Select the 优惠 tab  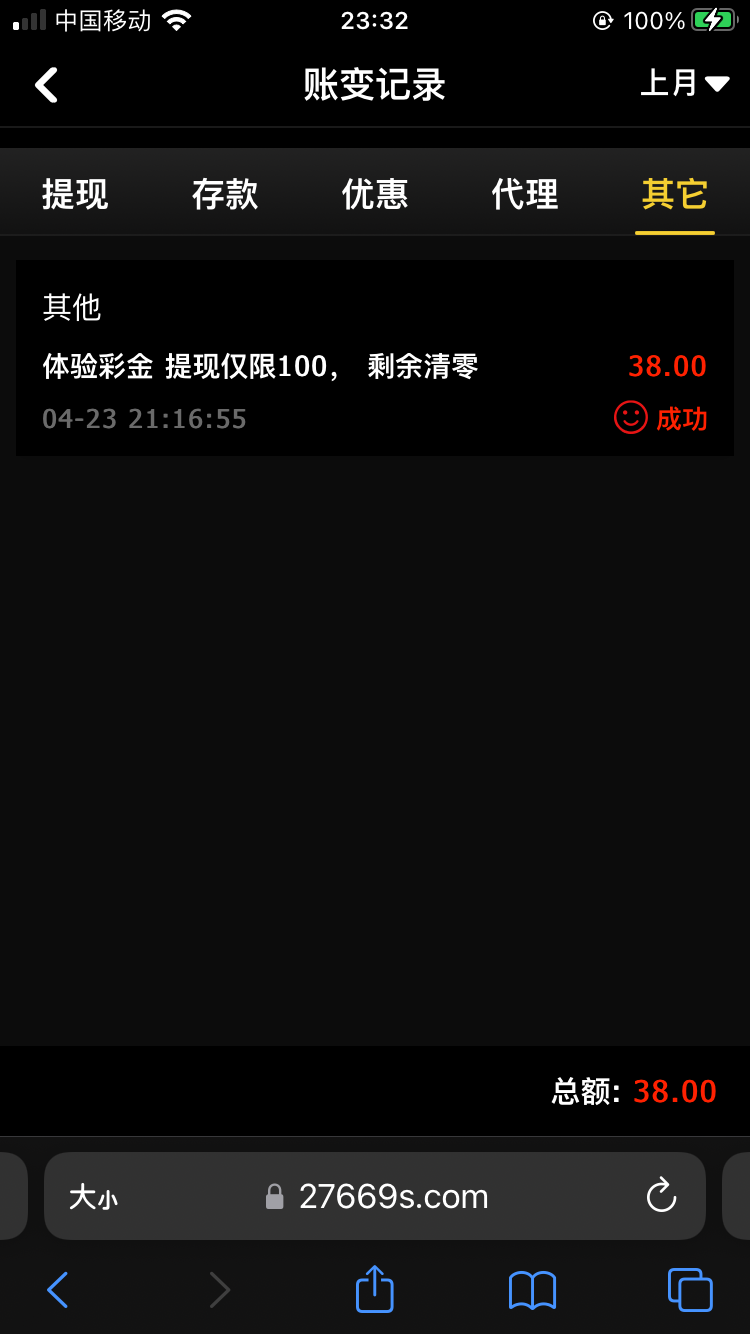tap(374, 194)
